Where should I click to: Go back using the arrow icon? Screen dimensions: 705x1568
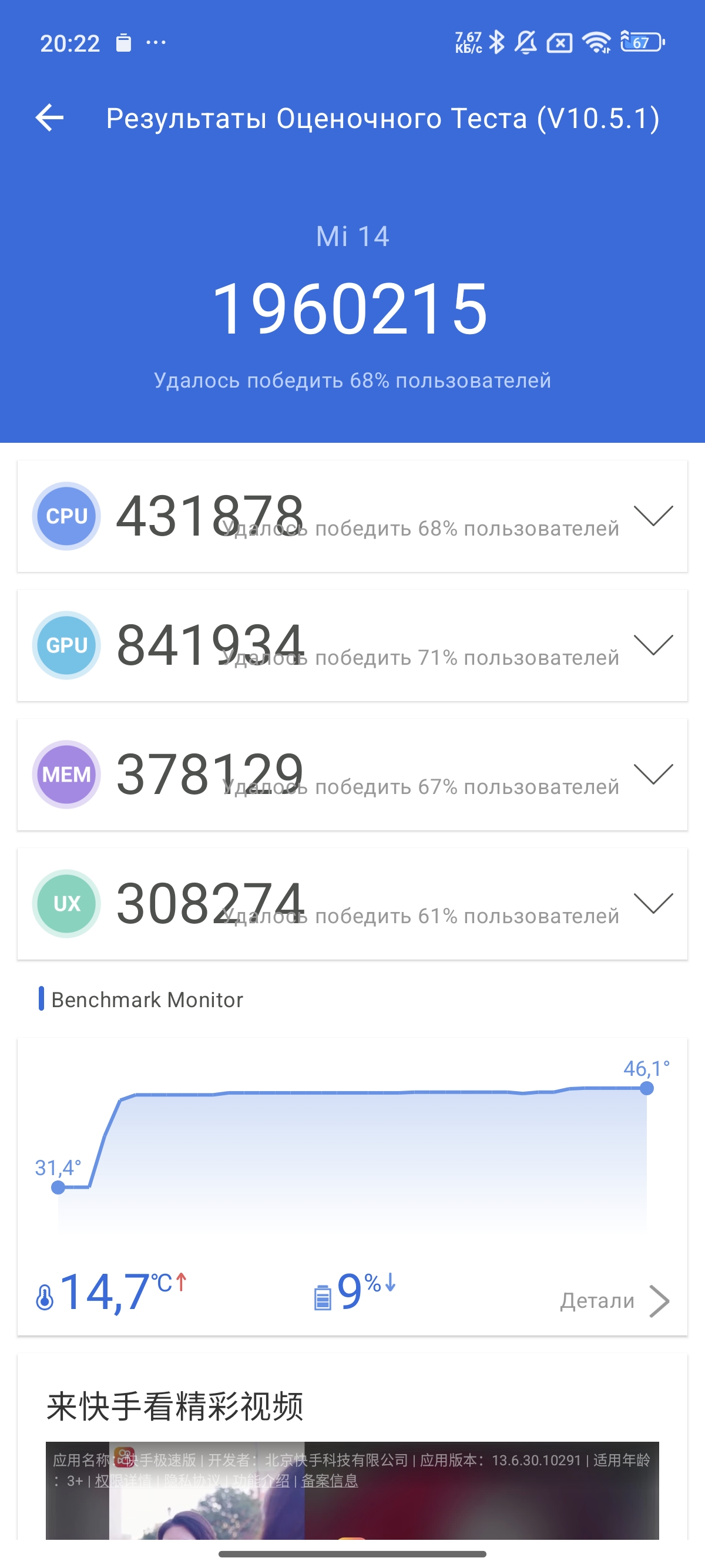(x=50, y=117)
